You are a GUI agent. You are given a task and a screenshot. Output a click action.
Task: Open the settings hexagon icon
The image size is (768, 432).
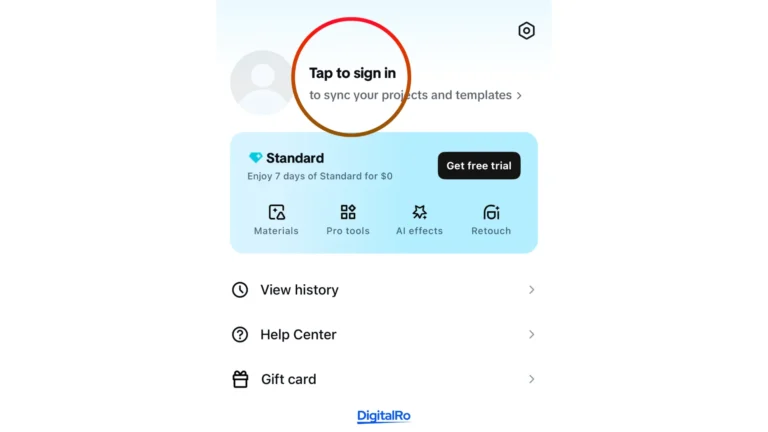526,31
